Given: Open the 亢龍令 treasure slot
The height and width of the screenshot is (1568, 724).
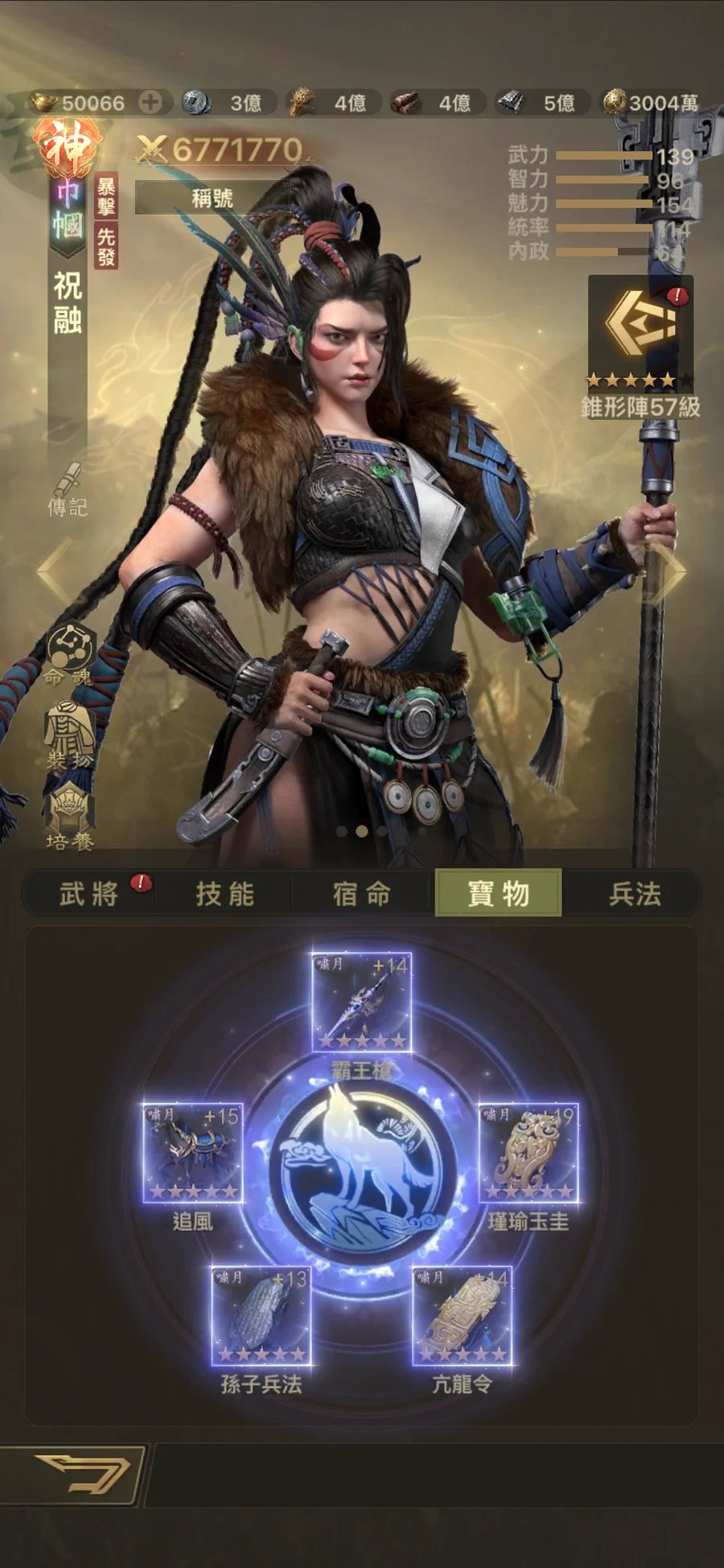Looking at the screenshot, I should coord(463,1316).
